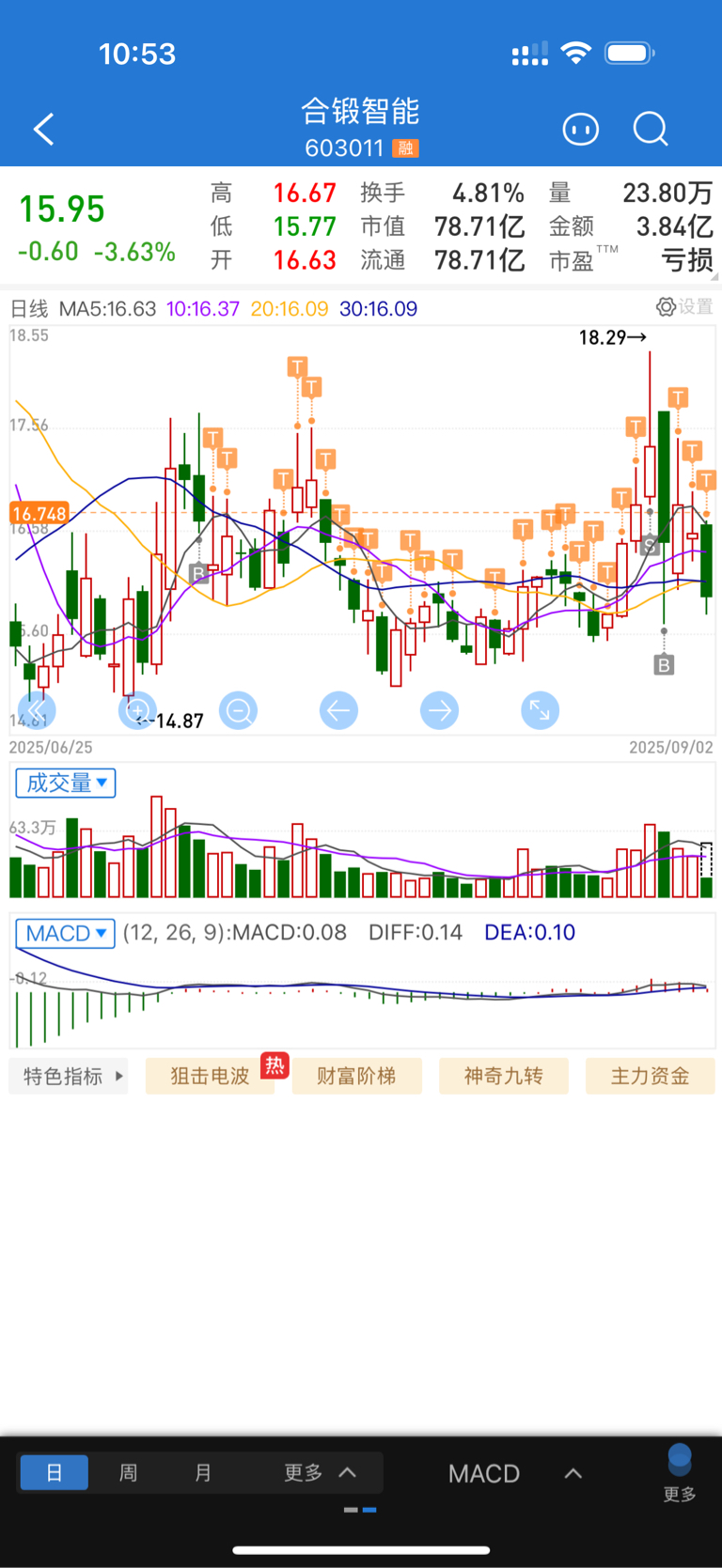Zoom in the K-line chart
Image resolution: width=722 pixels, height=1568 pixels.
[x=137, y=710]
